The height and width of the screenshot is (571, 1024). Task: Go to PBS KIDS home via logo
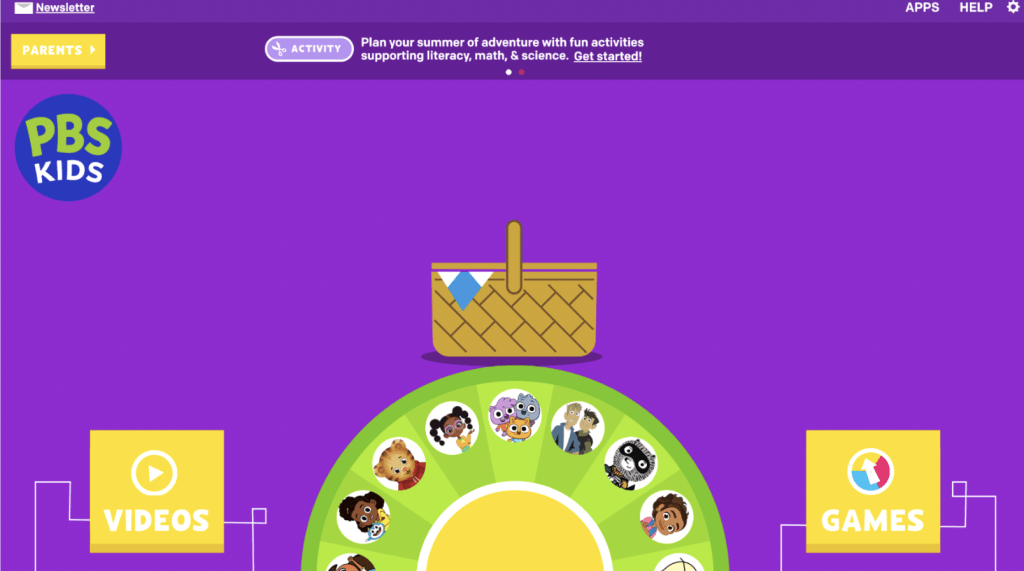click(x=68, y=147)
